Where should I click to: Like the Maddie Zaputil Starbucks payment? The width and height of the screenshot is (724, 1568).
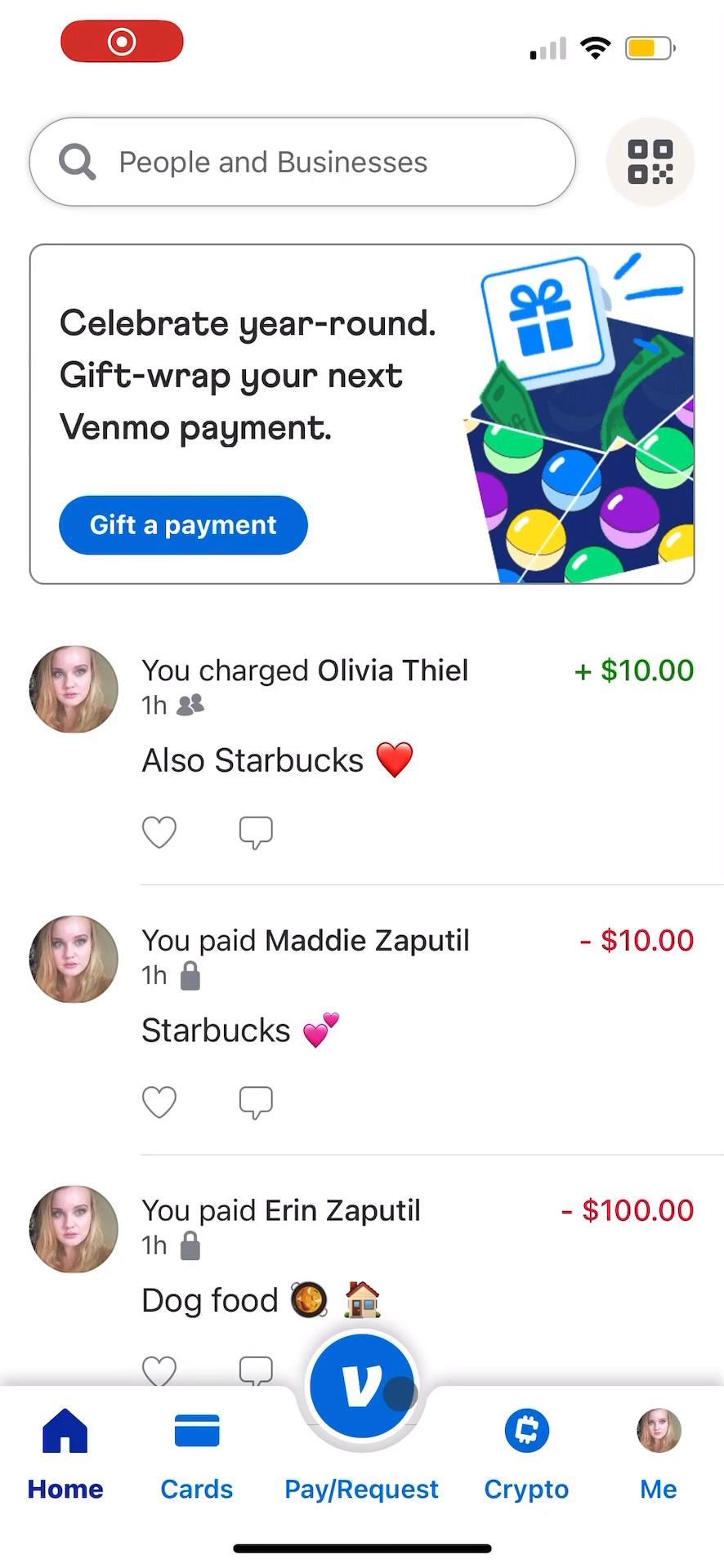[159, 1102]
